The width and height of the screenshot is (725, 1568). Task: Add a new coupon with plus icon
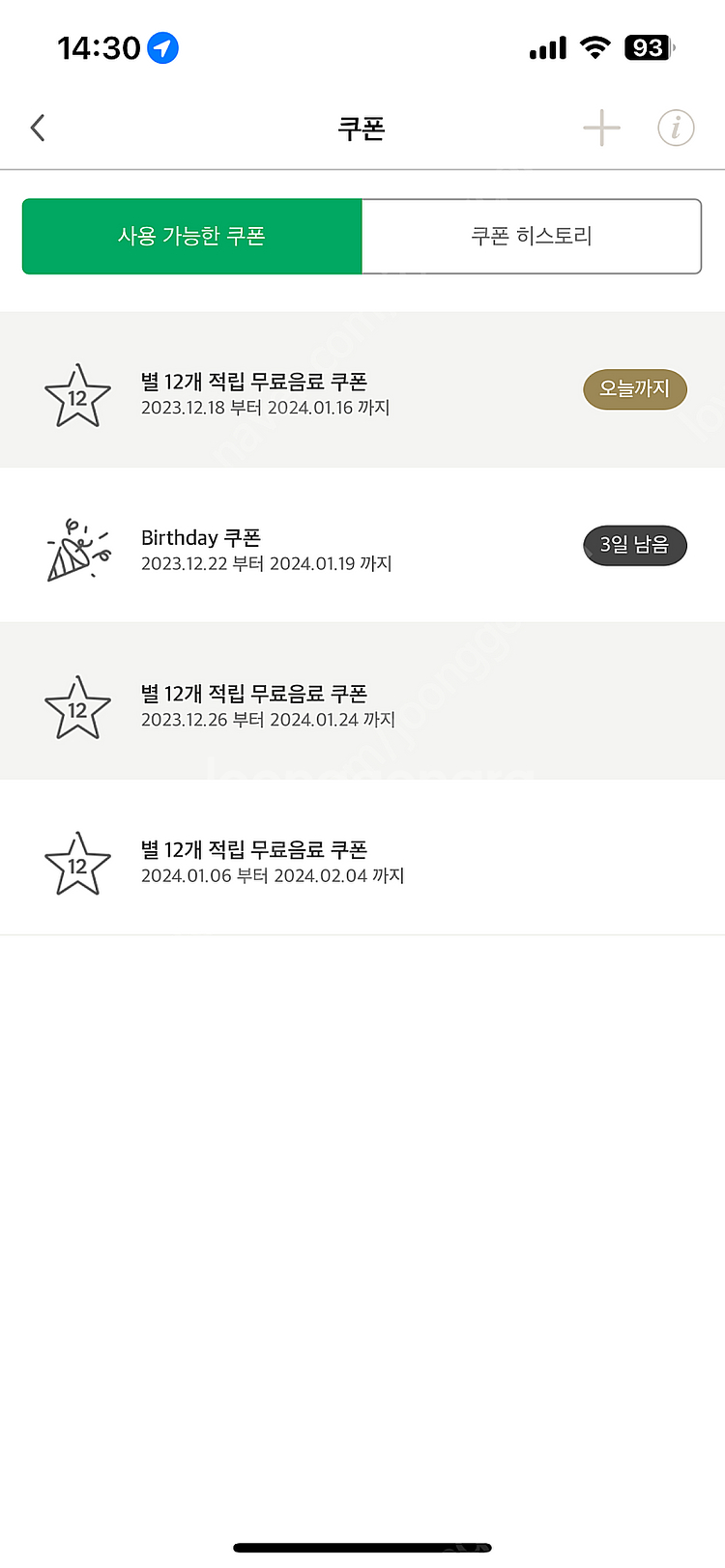tap(601, 128)
